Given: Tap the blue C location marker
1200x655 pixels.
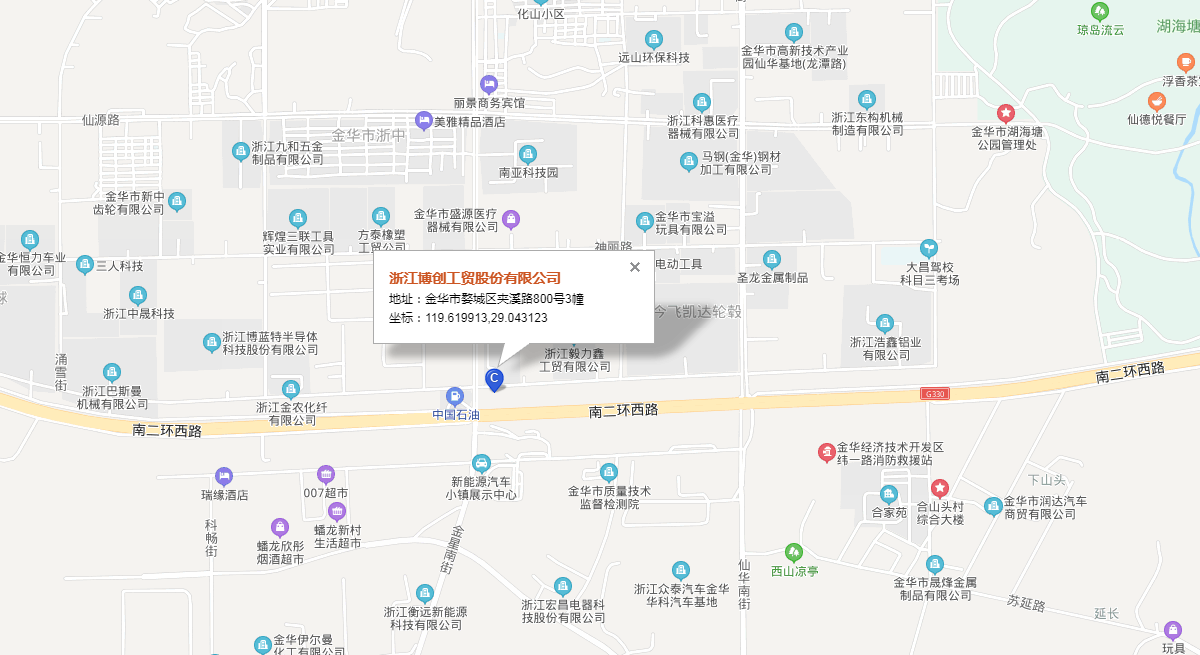Looking at the screenshot, I should pyautogui.click(x=493, y=379).
